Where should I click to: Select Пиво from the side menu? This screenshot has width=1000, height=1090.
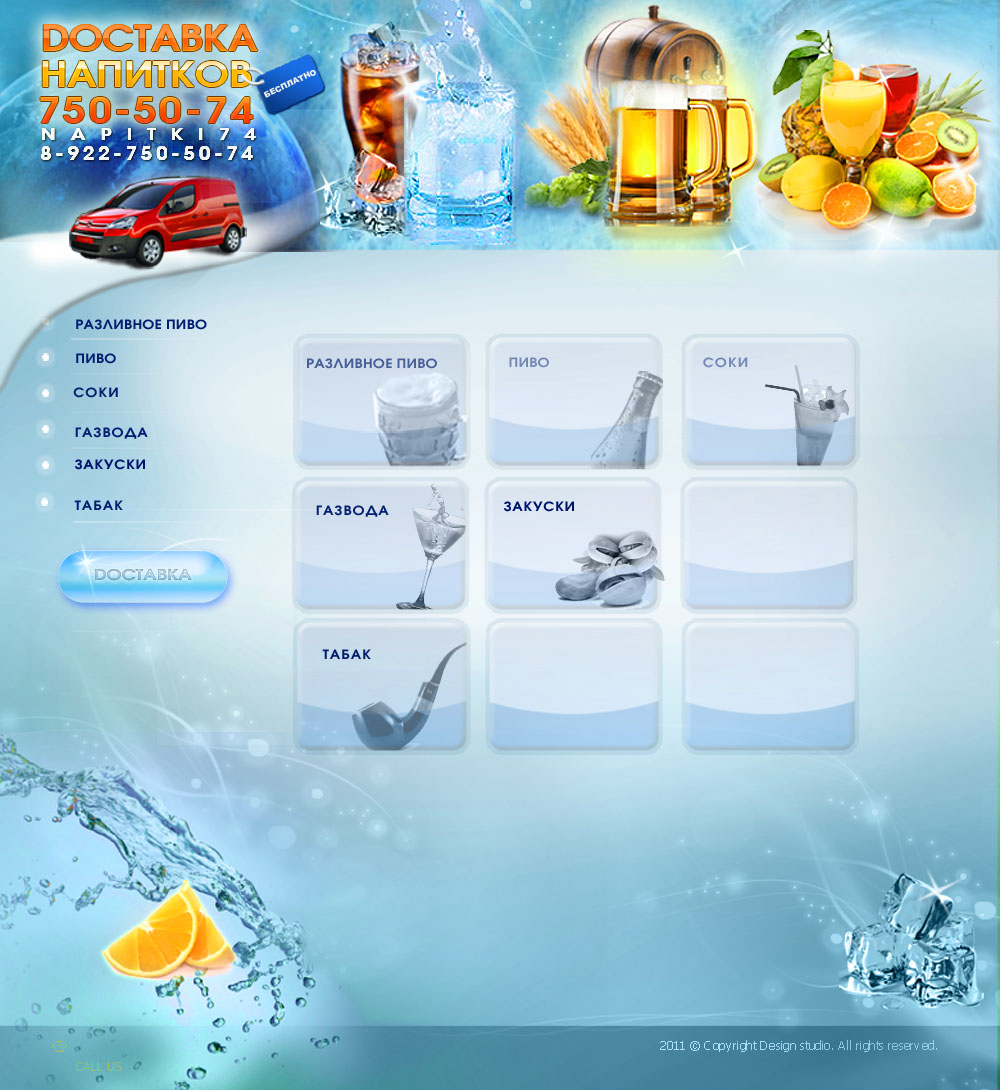pyautogui.click(x=95, y=358)
